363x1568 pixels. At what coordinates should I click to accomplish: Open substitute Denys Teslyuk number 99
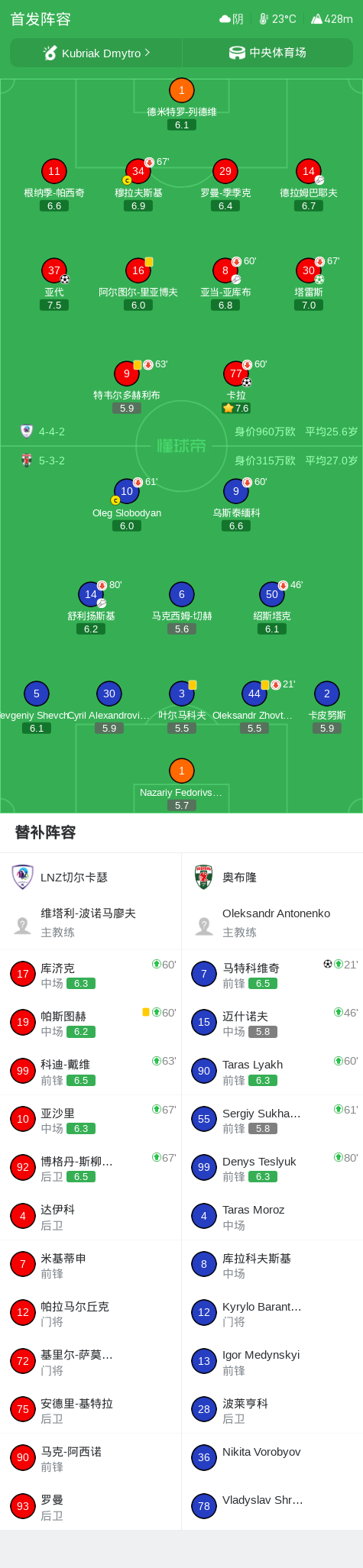click(x=272, y=1168)
